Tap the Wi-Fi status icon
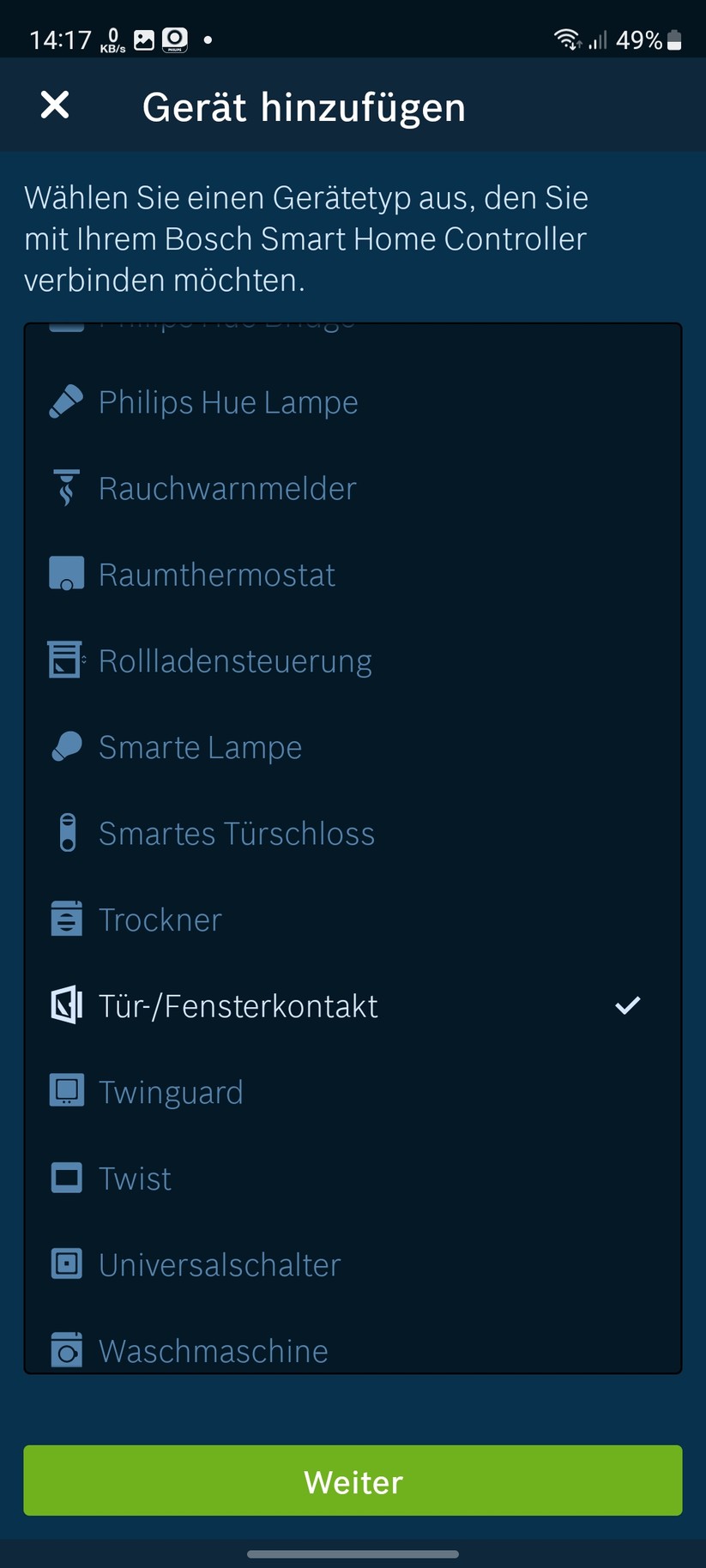The height and width of the screenshot is (1568, 706). point(566,39)
